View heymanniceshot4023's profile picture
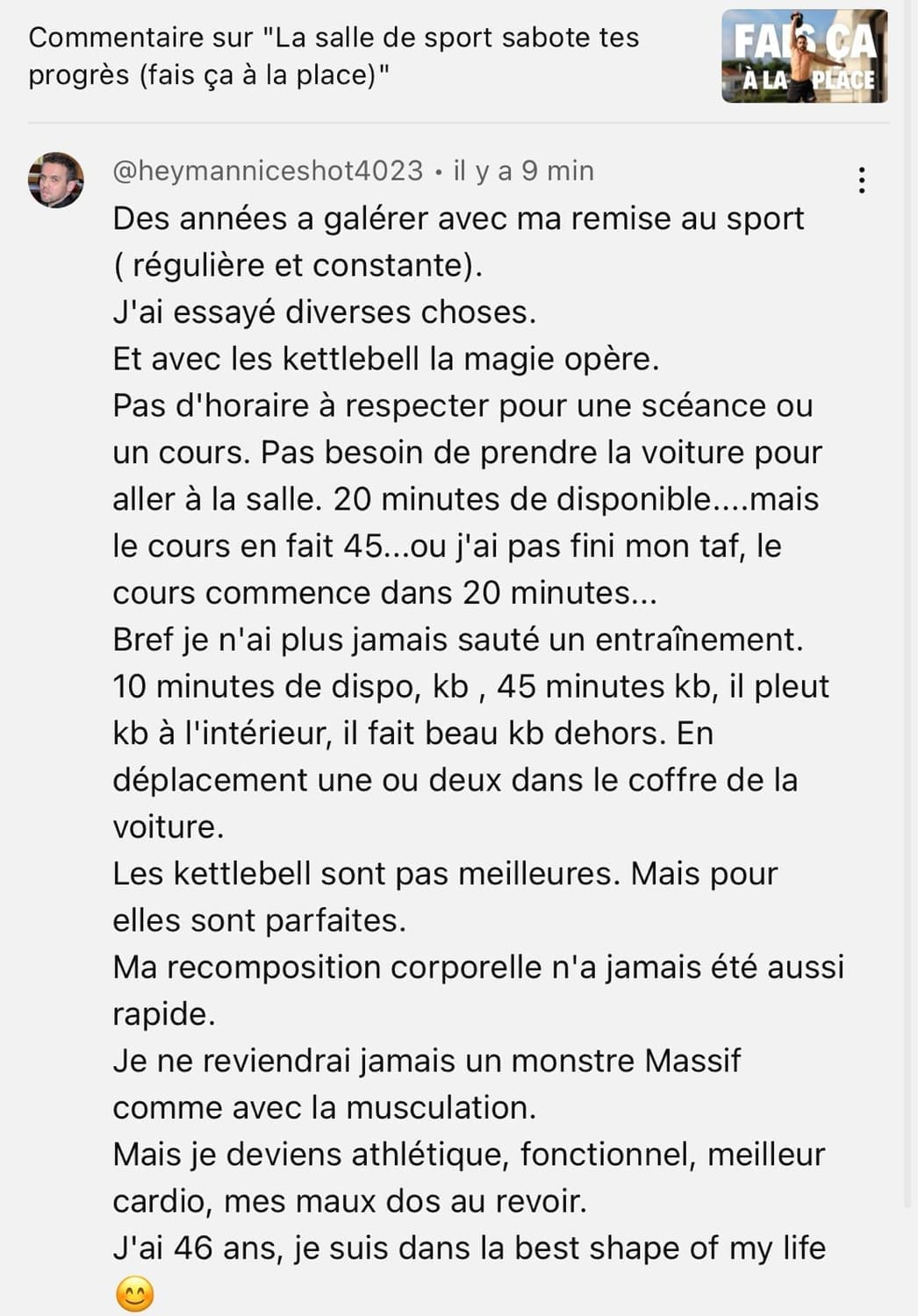The image size is (918, 1316). pyautogui.click(x=56, y=180)
